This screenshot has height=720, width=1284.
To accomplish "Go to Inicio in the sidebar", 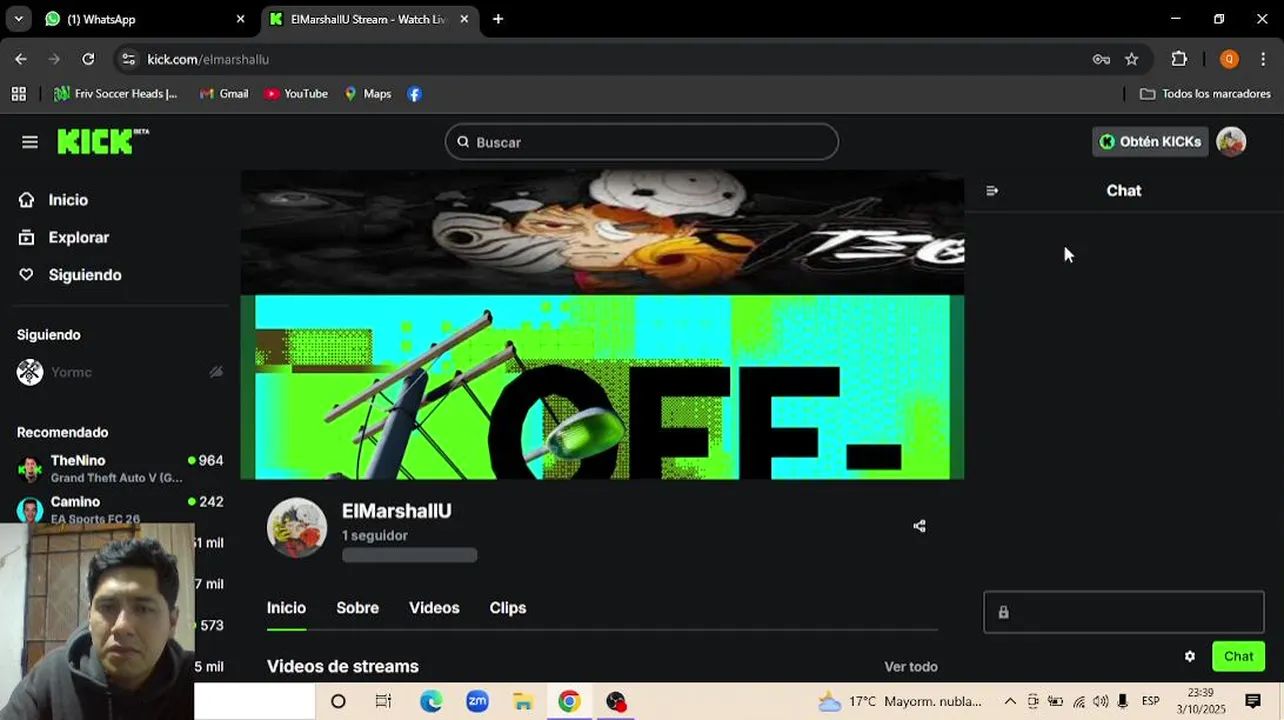I will (x=67, y=200).
